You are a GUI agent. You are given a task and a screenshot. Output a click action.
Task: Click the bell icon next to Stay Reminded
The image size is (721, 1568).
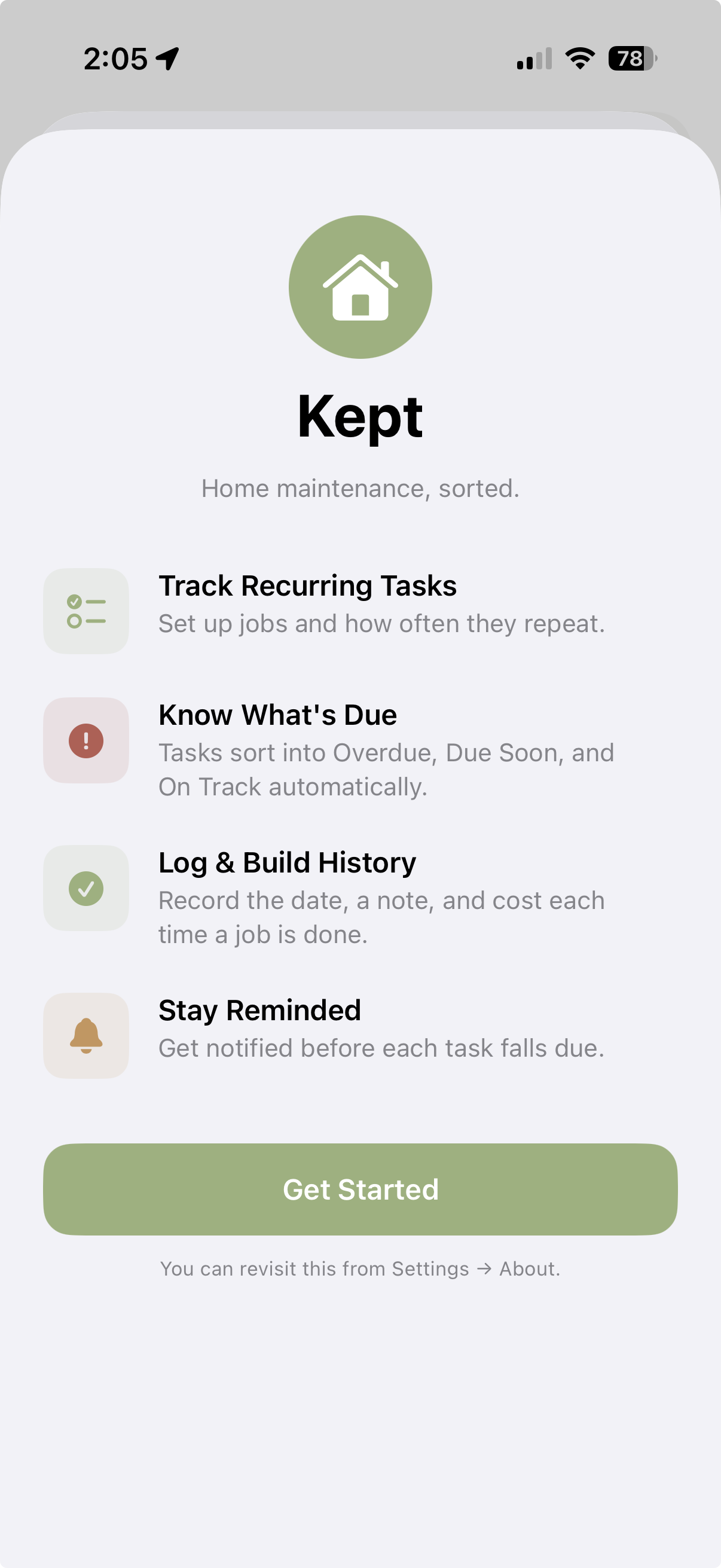click(85, 1035)
